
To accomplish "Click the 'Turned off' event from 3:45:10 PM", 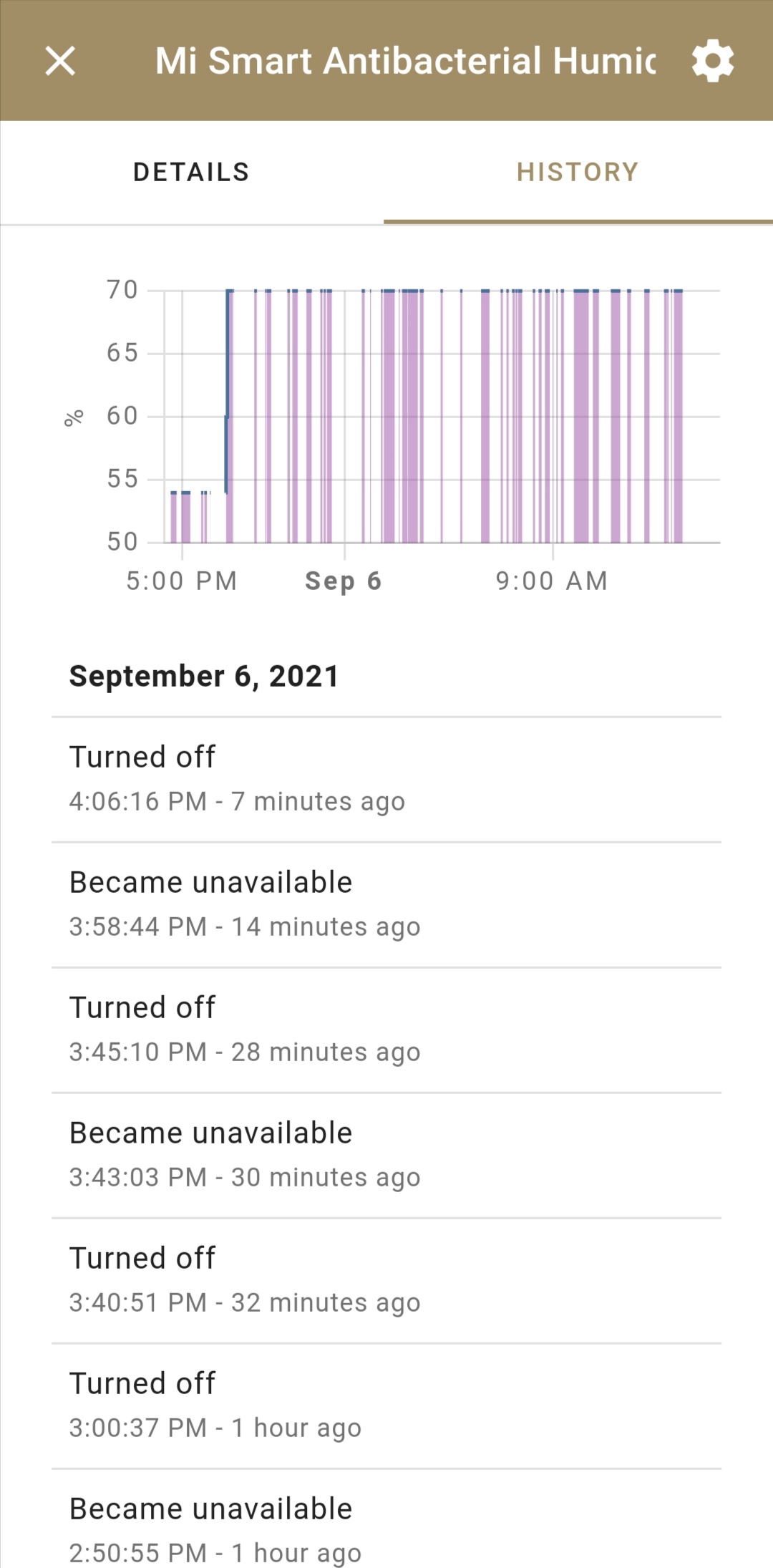I will (386, 1027).
